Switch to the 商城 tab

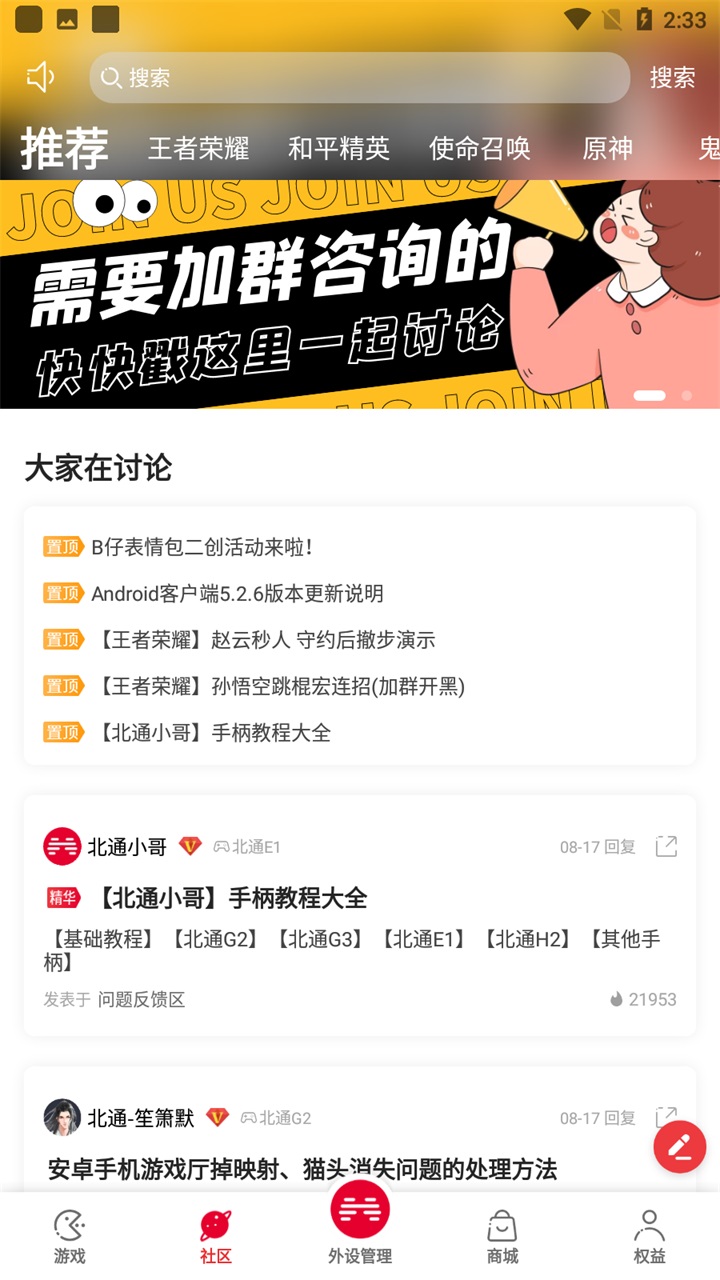pos(503,1236)
